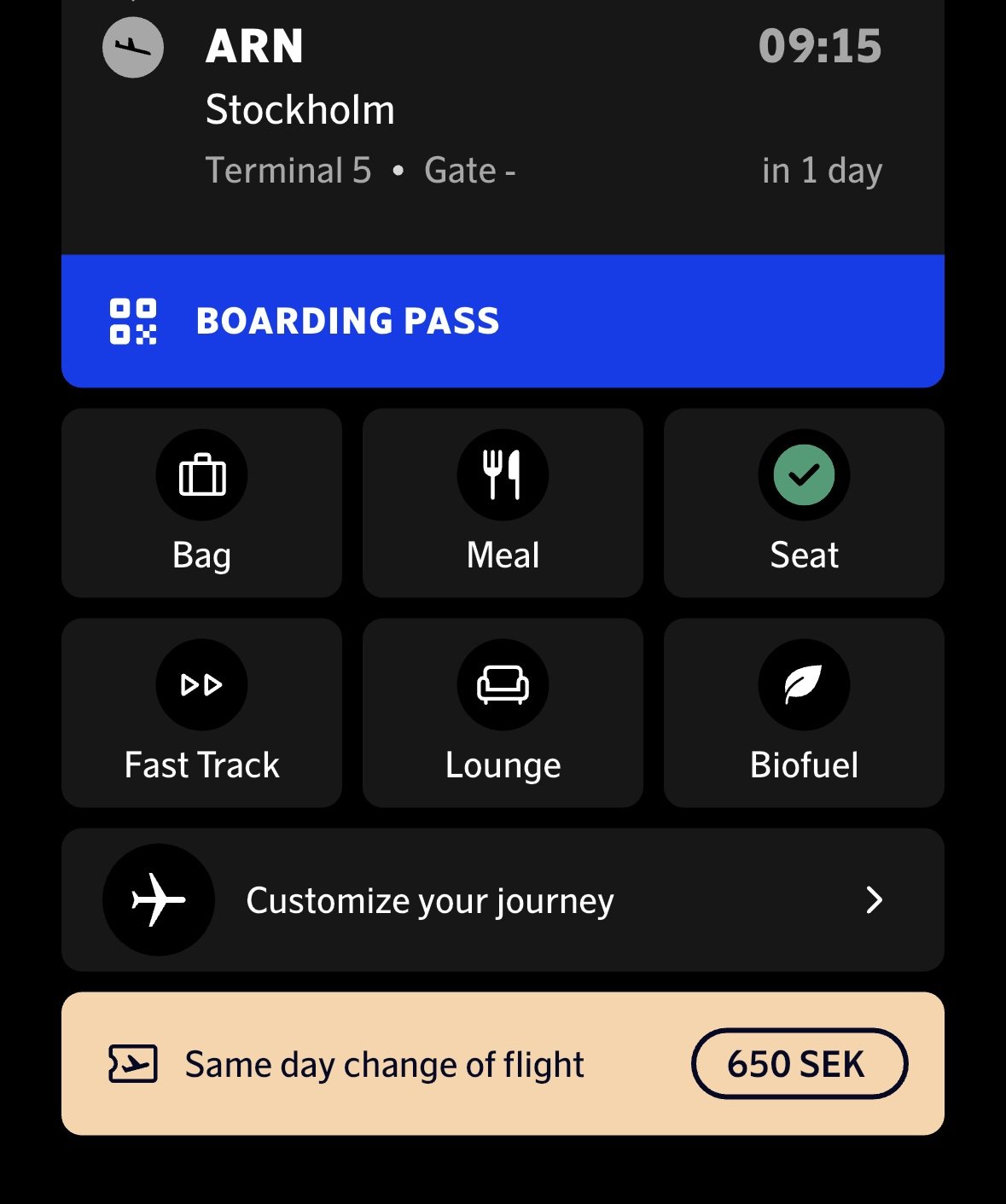The height and width of the screenshot is (1204, 1006).
Task: Open the boarding pass
Action: pyautogui.click(x=503, y=321)
